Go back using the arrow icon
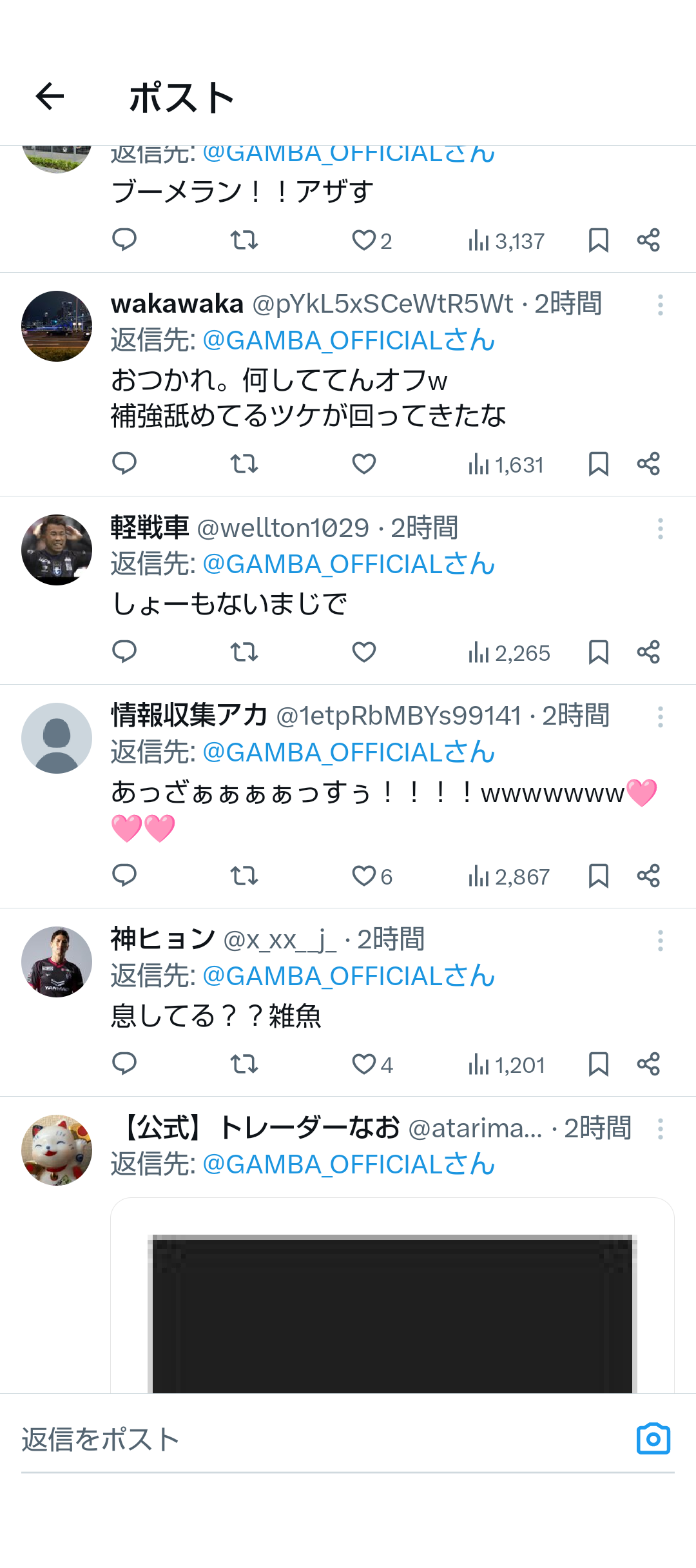Viewport: 696px width, 1568px height. (x=50, y=97)
